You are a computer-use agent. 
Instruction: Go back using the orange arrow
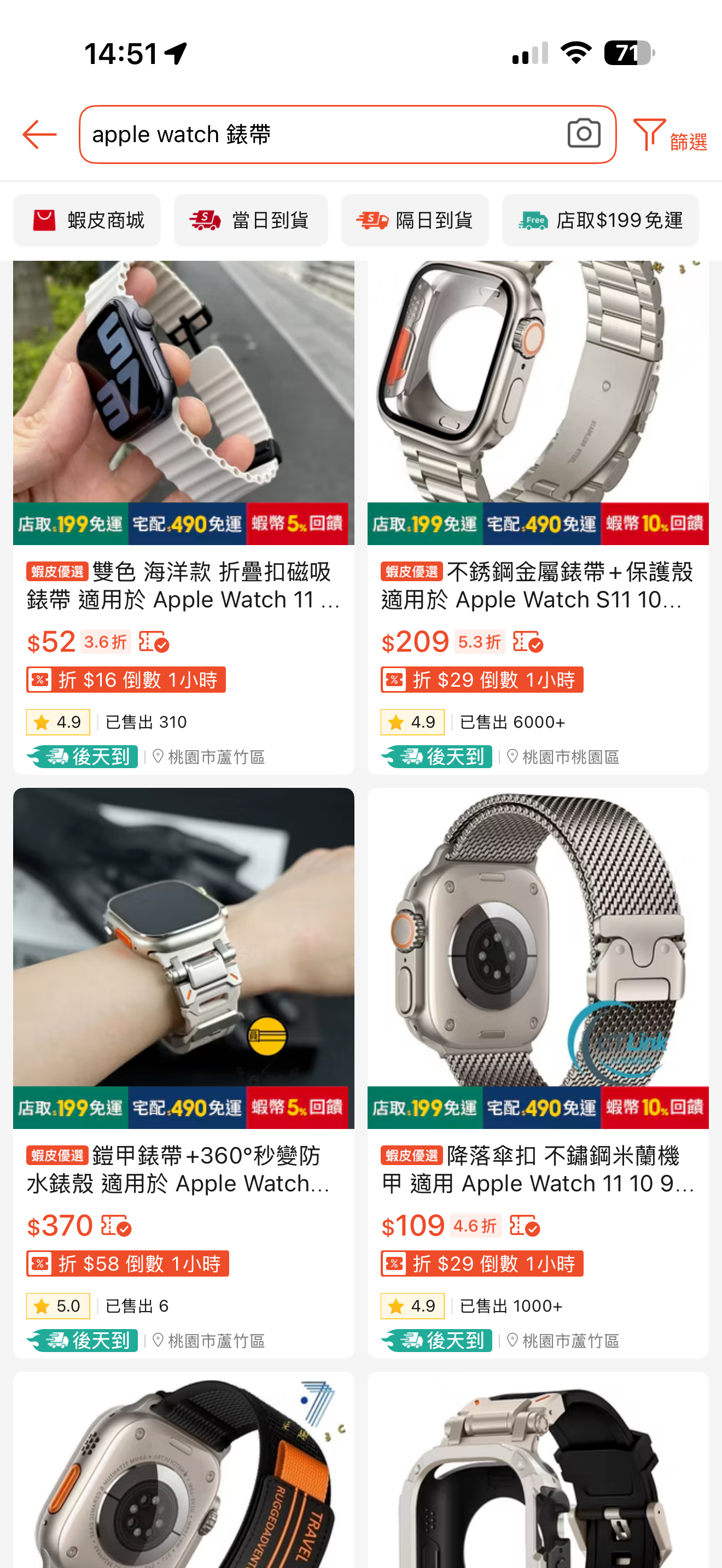pyautogui.click(x=39, y=134)
